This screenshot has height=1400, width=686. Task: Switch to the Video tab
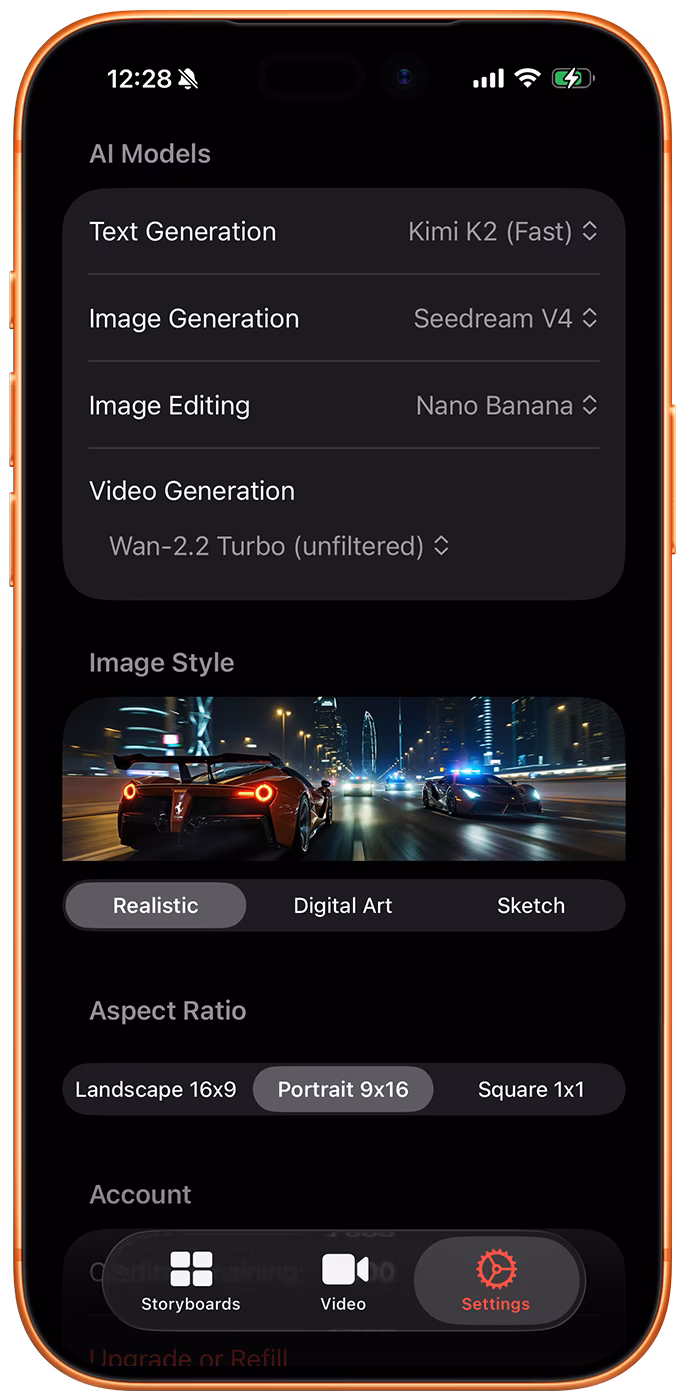click(x=343, y=1282)
